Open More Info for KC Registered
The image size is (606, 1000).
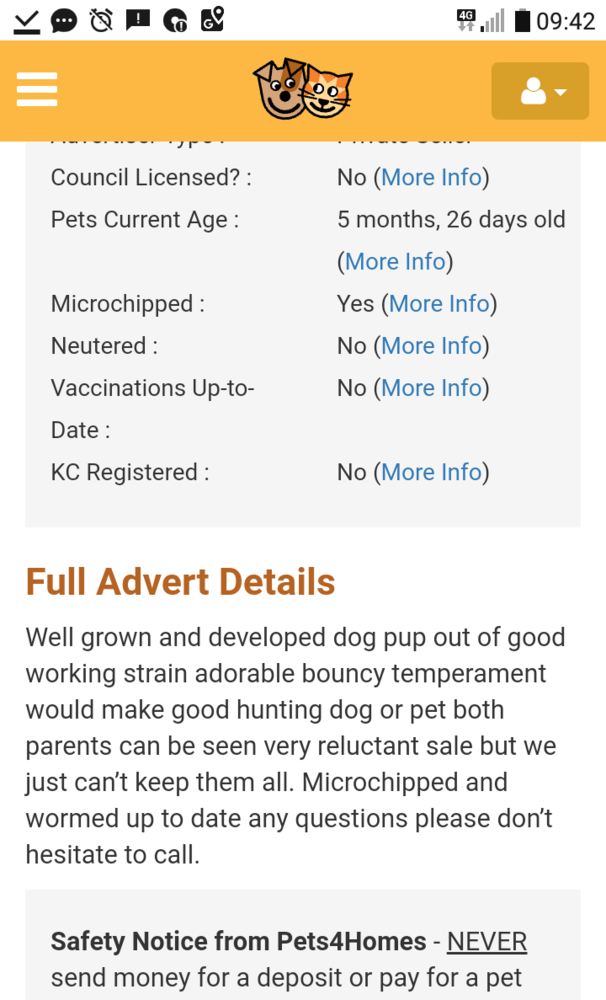coord(431,472)
